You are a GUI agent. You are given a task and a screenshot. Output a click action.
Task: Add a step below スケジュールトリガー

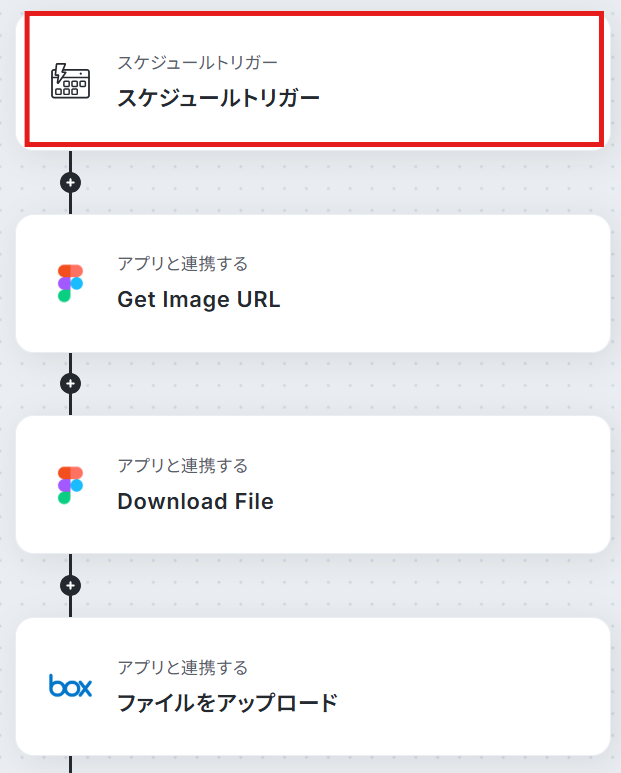click(x=70, y=182)
